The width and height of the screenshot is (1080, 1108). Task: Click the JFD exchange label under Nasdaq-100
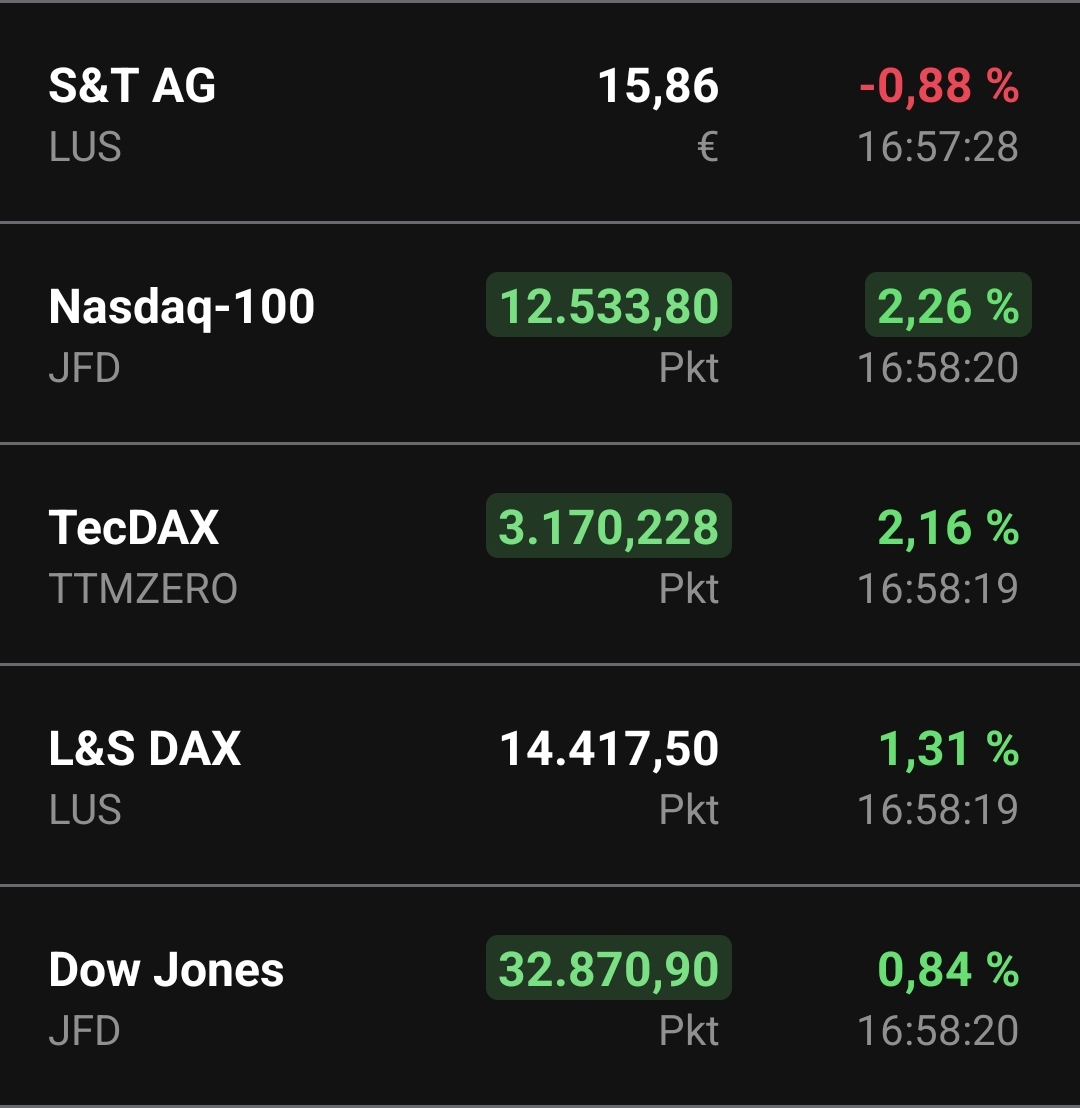(x=83, y=368)
